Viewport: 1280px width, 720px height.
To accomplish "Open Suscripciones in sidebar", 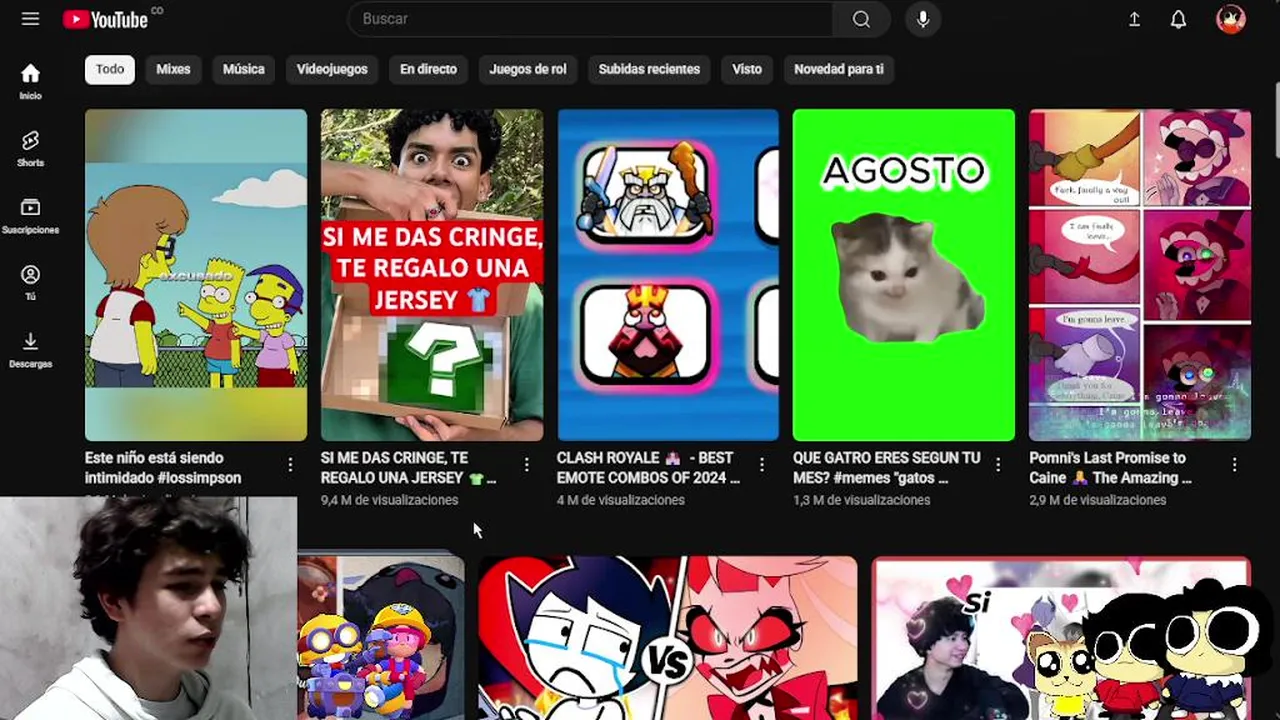I will point(30,215).
